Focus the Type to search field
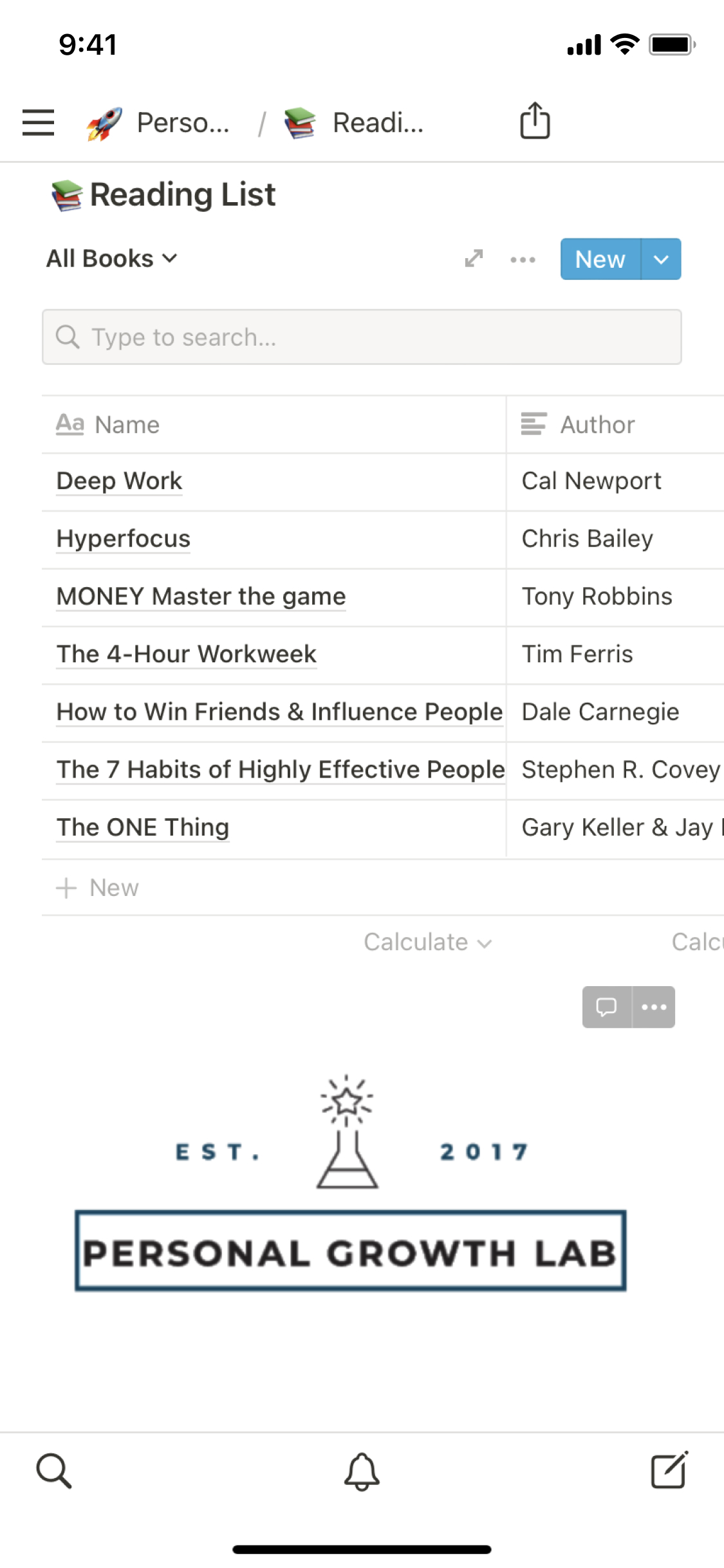This screenshot has width=724, height=1568. [362, 337]
